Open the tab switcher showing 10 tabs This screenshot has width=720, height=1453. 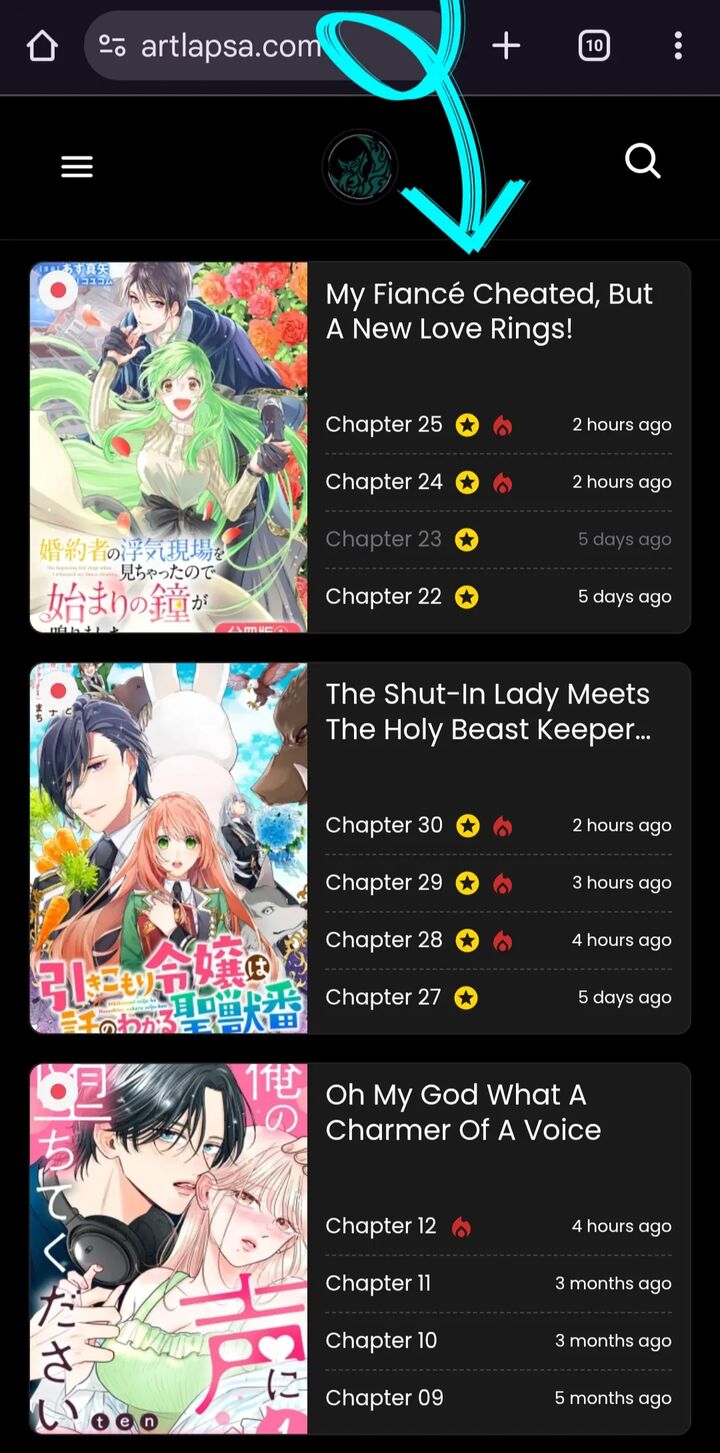[593, 45]
